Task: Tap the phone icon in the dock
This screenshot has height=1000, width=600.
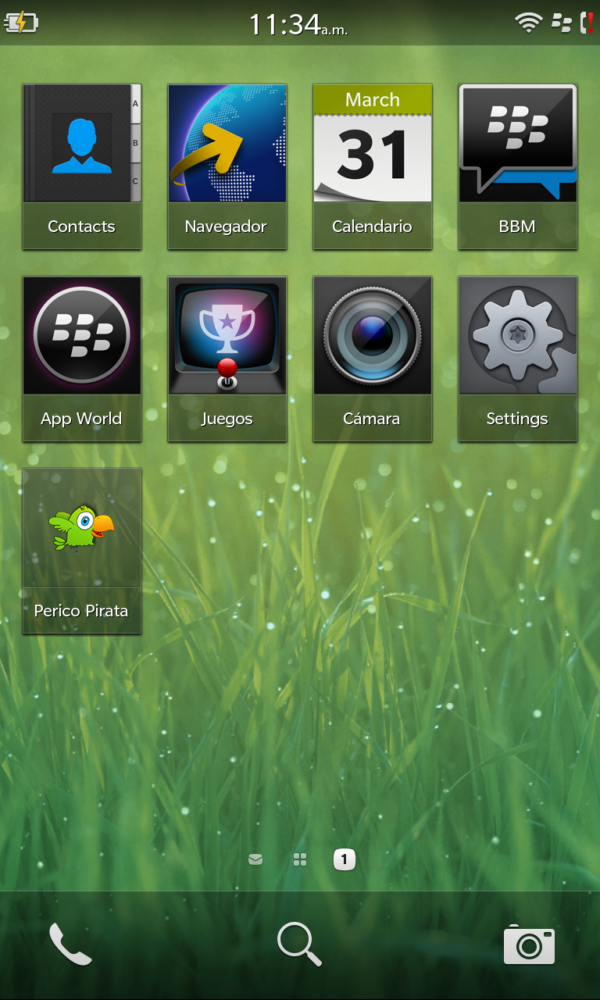Action: point(70,944)
